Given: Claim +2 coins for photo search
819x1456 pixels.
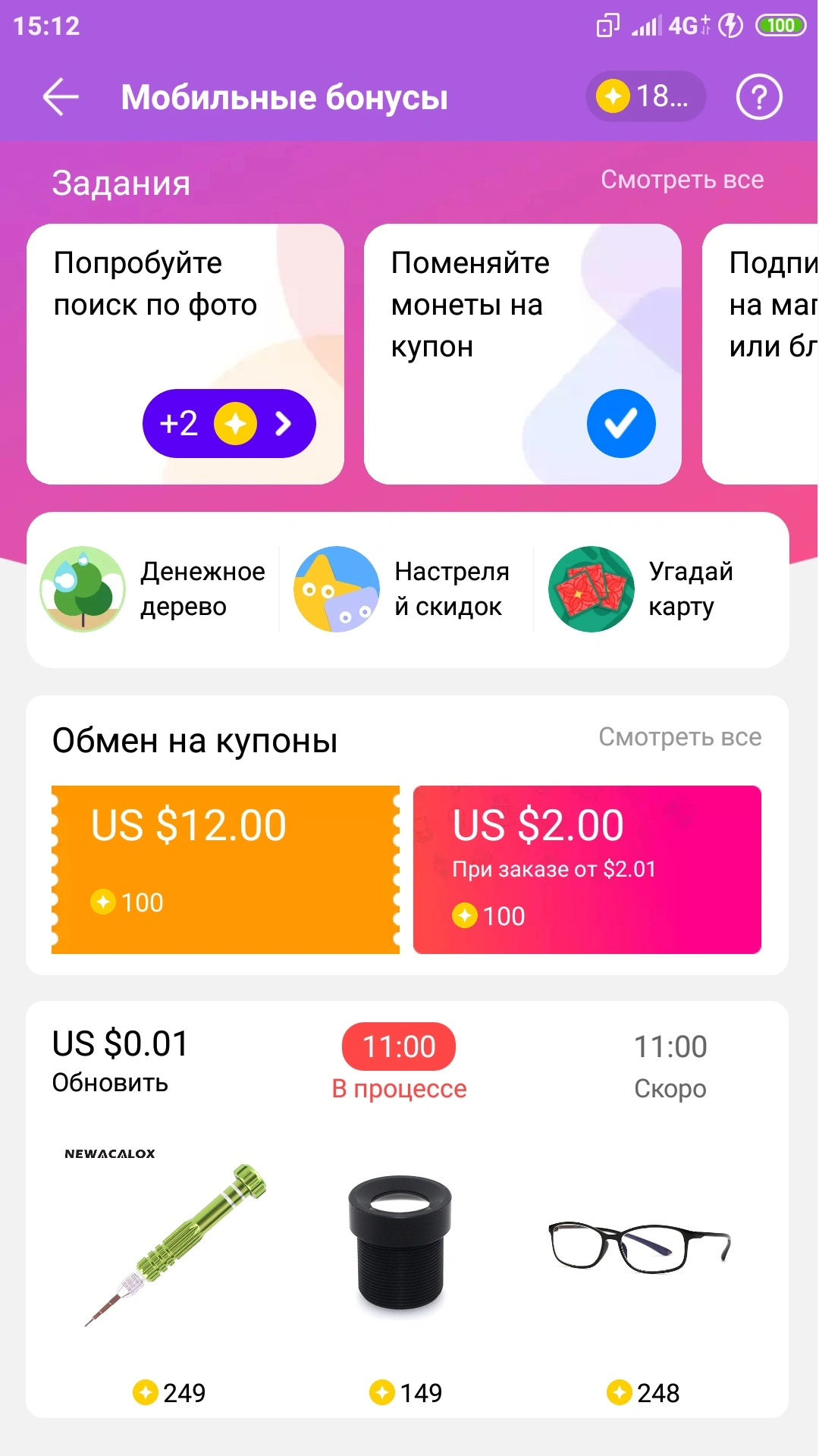Looking at the screenshot, I should (229, 423).
